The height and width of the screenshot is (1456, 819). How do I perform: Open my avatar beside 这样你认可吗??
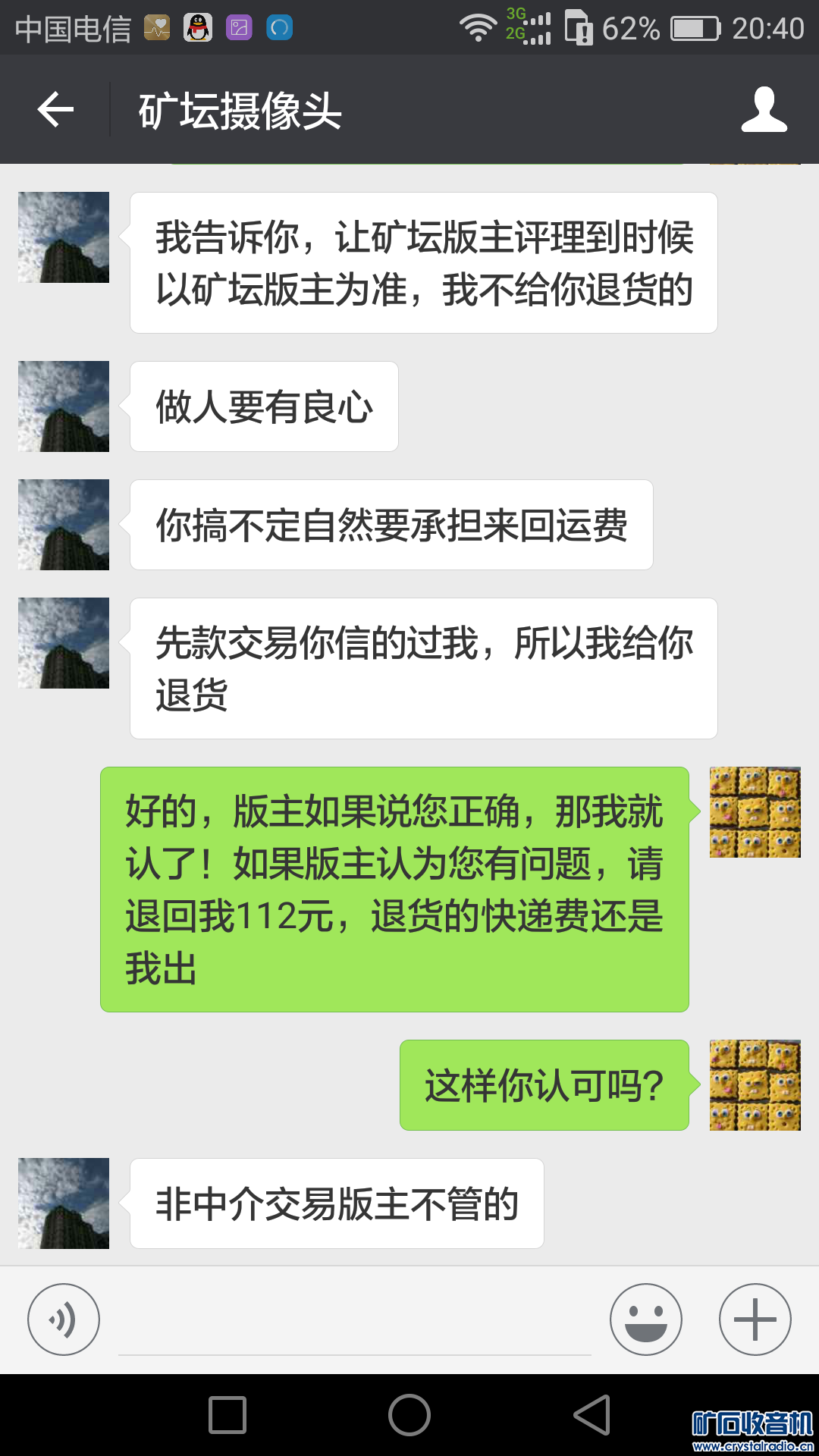coord(755,1085)
